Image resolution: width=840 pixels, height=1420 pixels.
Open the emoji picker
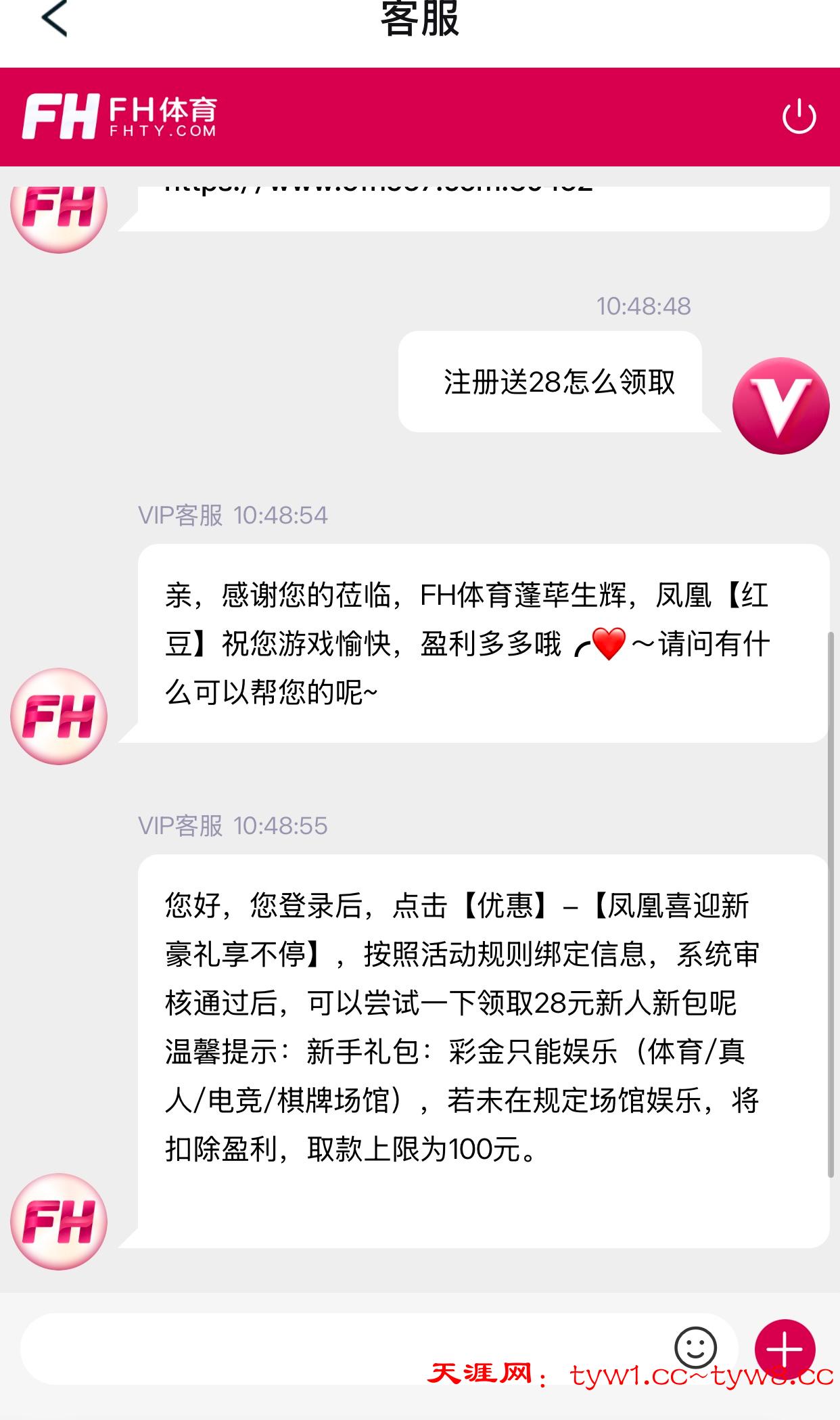pyautogui.click(x=695, y=1347)
